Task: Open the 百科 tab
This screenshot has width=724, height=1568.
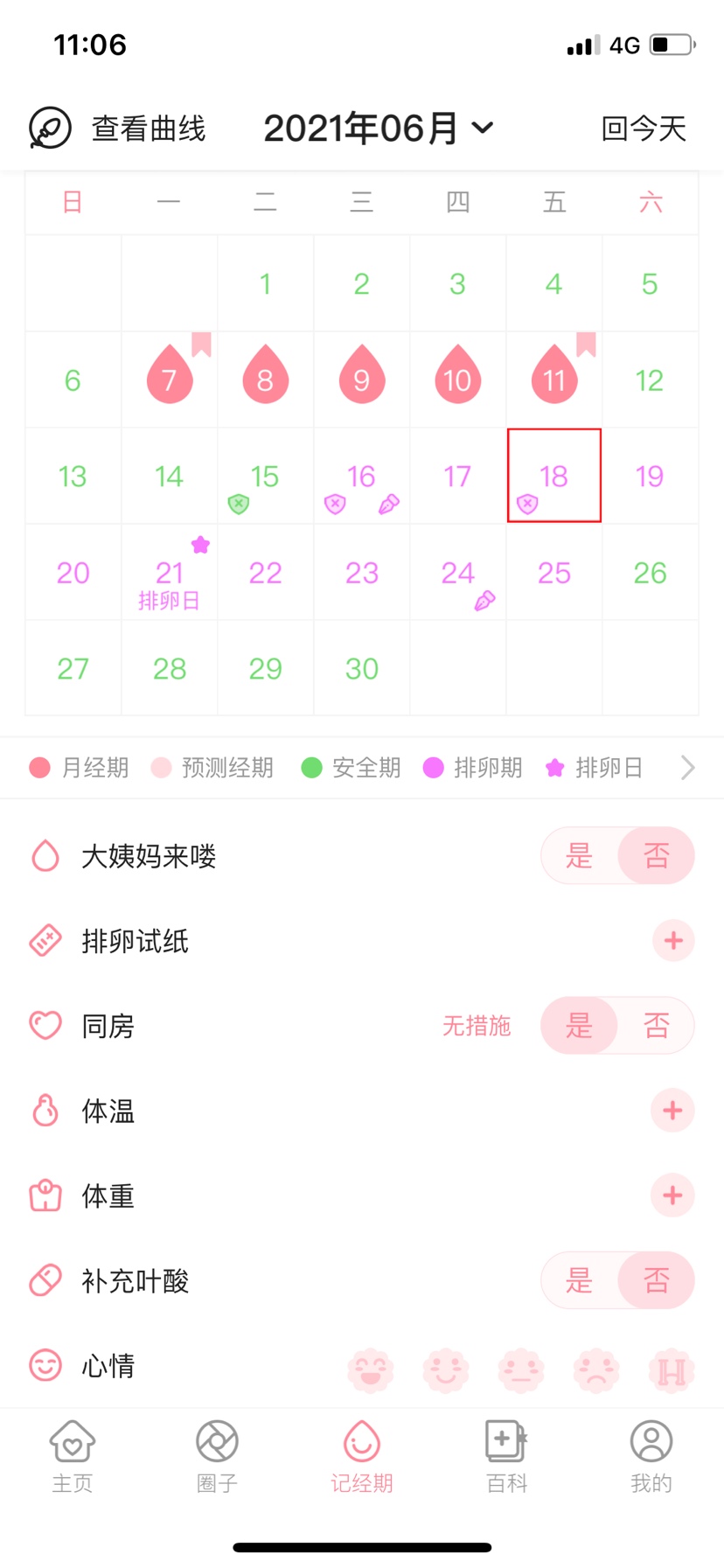Action: click(x=506, y=1456)
